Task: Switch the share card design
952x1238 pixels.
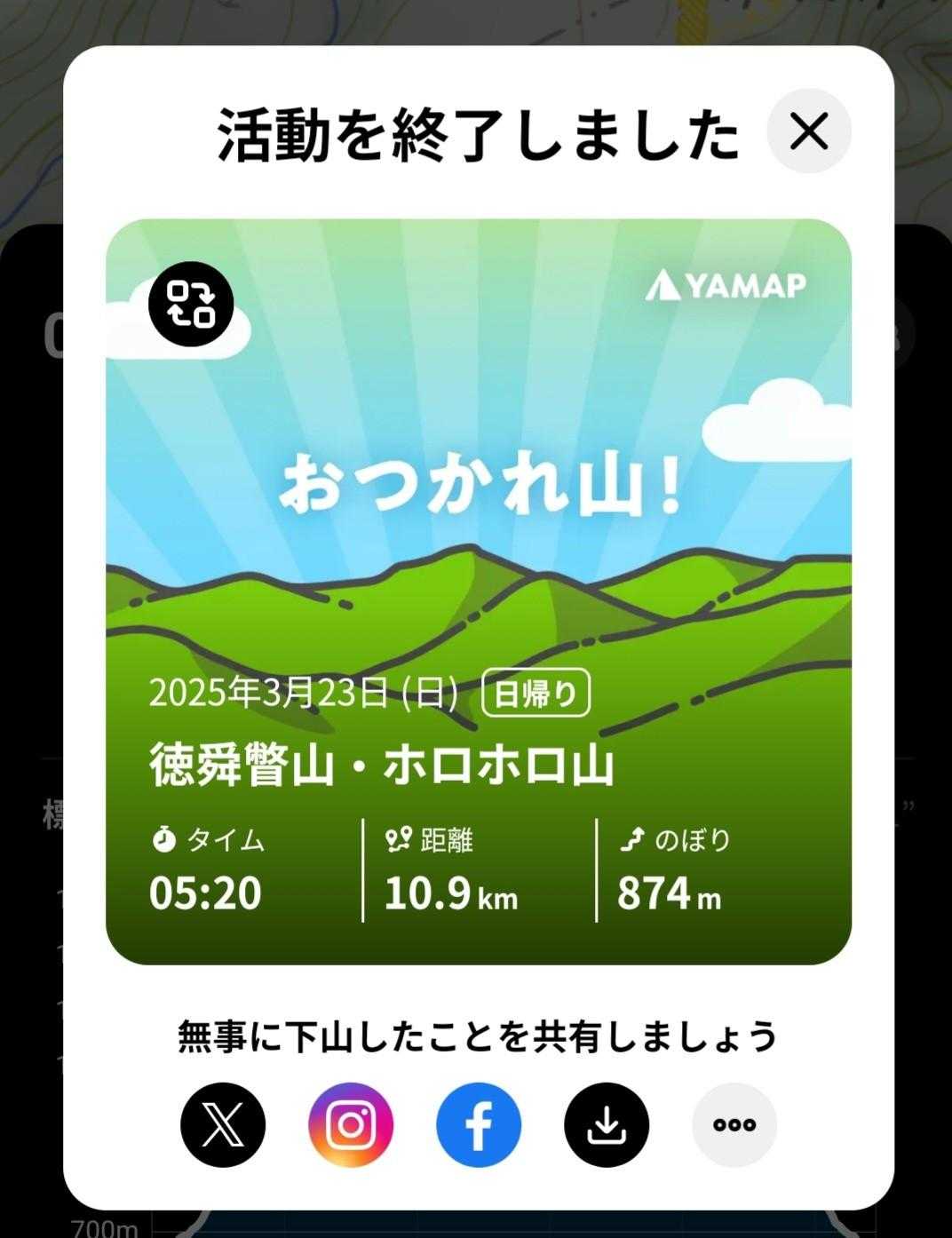Action: coord(191,305)
